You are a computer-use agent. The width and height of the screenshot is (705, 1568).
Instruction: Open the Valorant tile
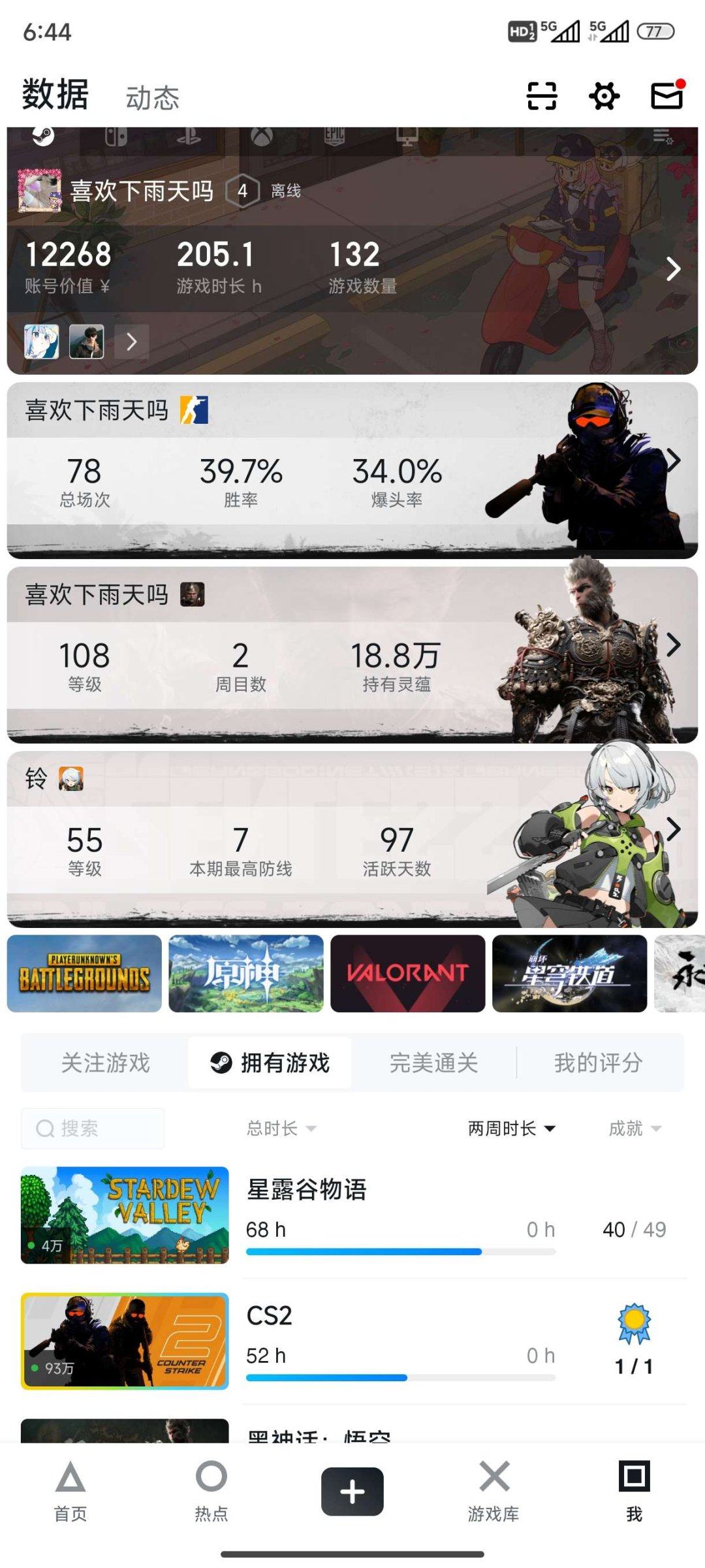(407, 974)
